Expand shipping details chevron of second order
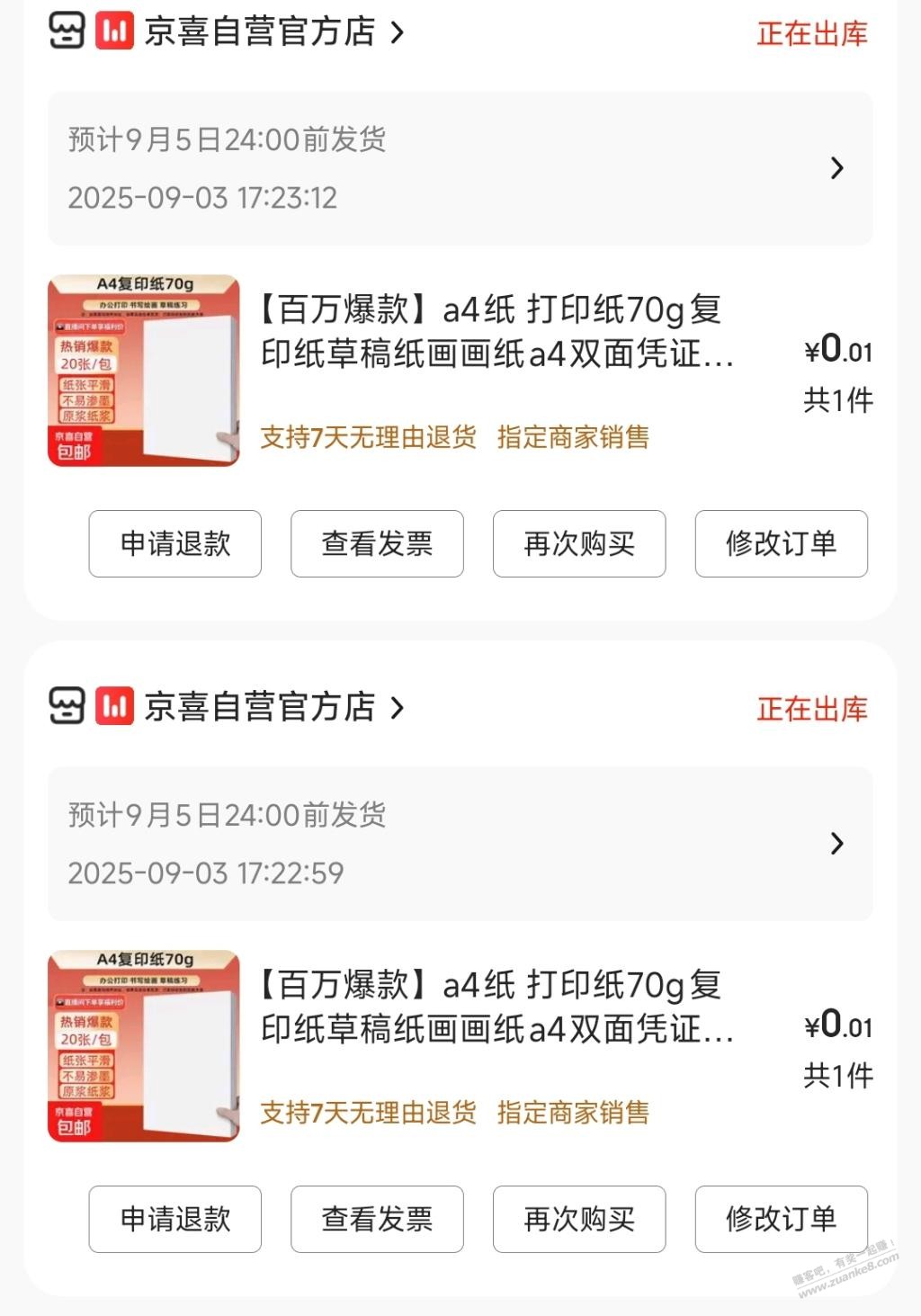This screenshot has width=921, height=1316. pos(837,844)
